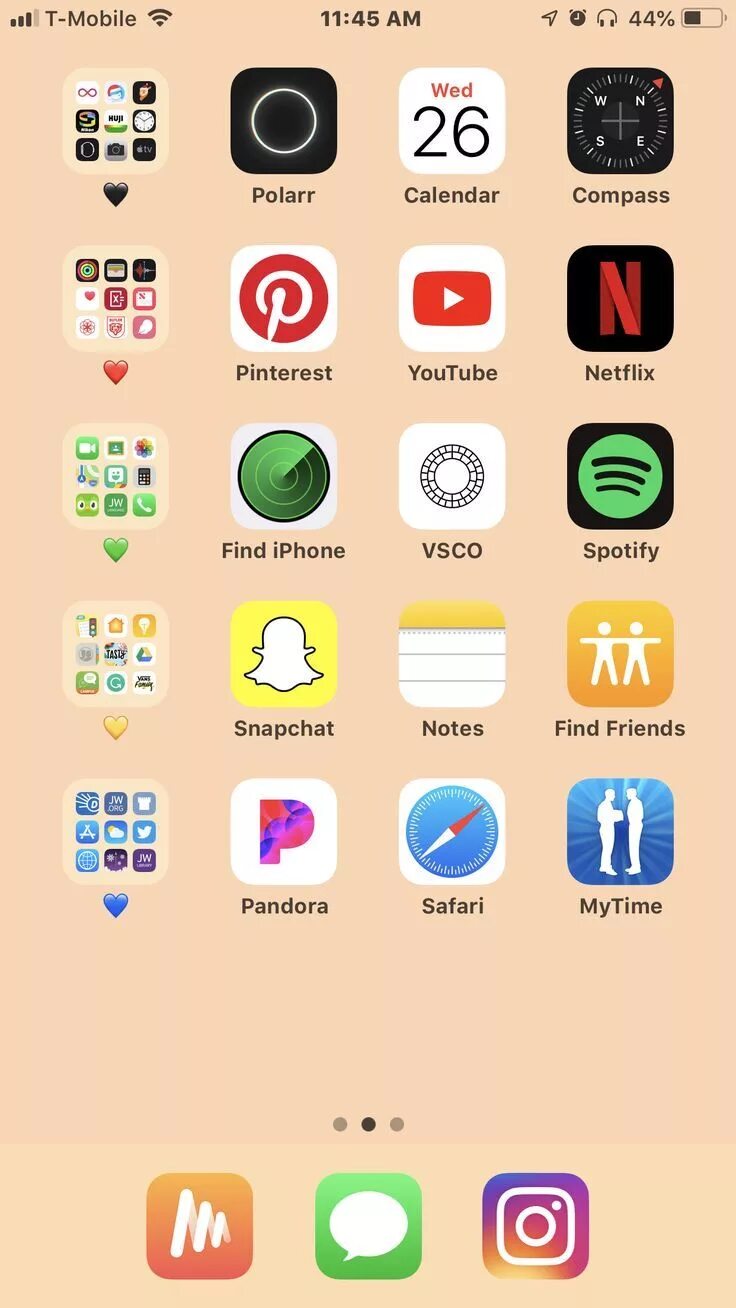
Task: Open Messages from the dock
Action: pyautogui.click(x=368, y=1227)
